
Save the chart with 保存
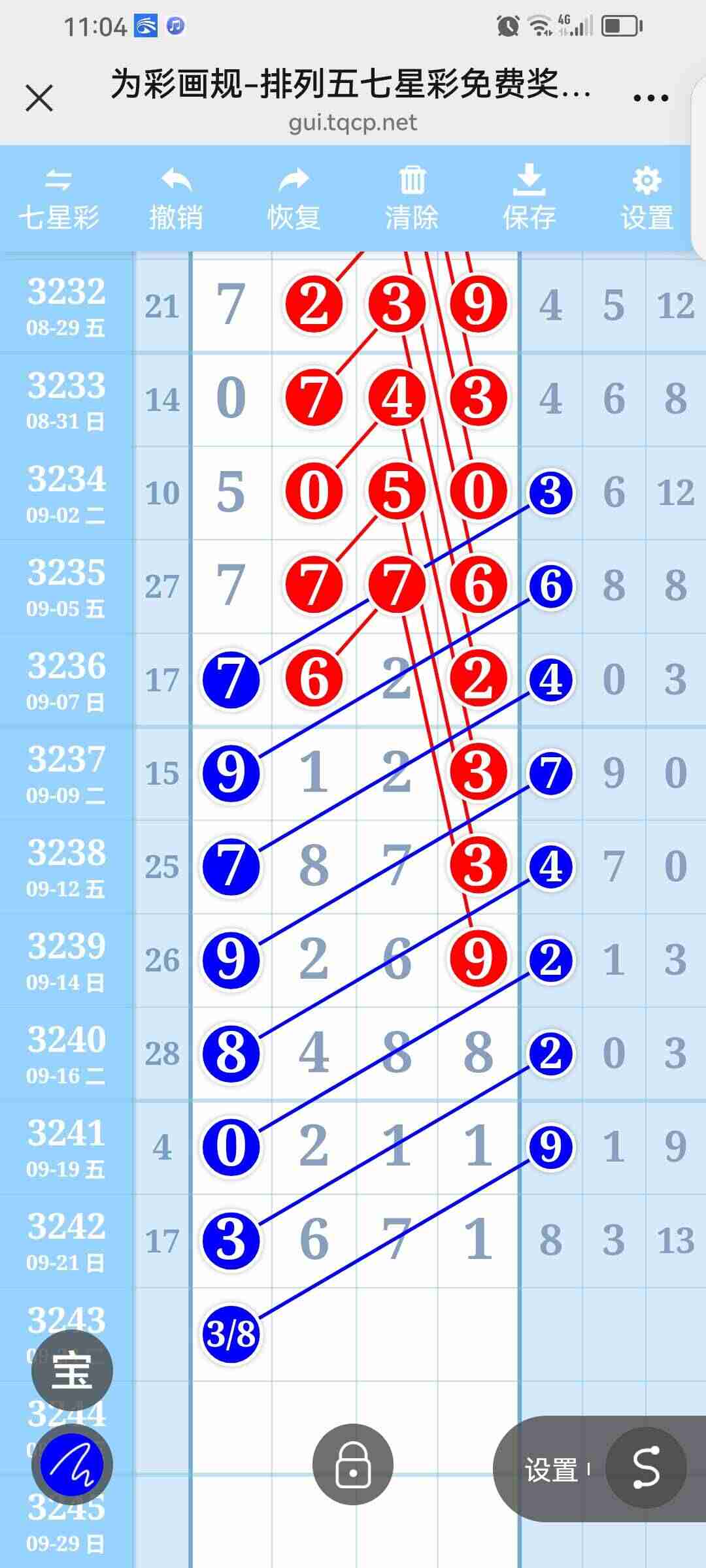tap(529, 199)
